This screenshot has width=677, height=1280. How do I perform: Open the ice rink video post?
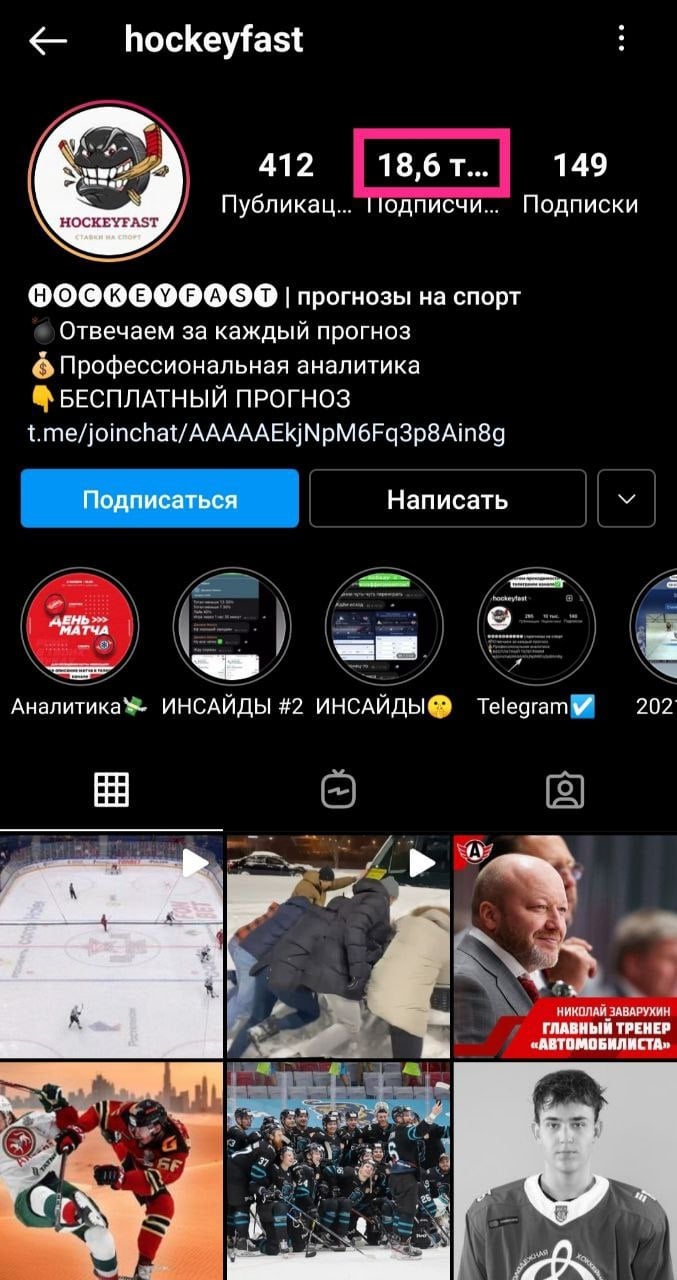click(111, 946)
